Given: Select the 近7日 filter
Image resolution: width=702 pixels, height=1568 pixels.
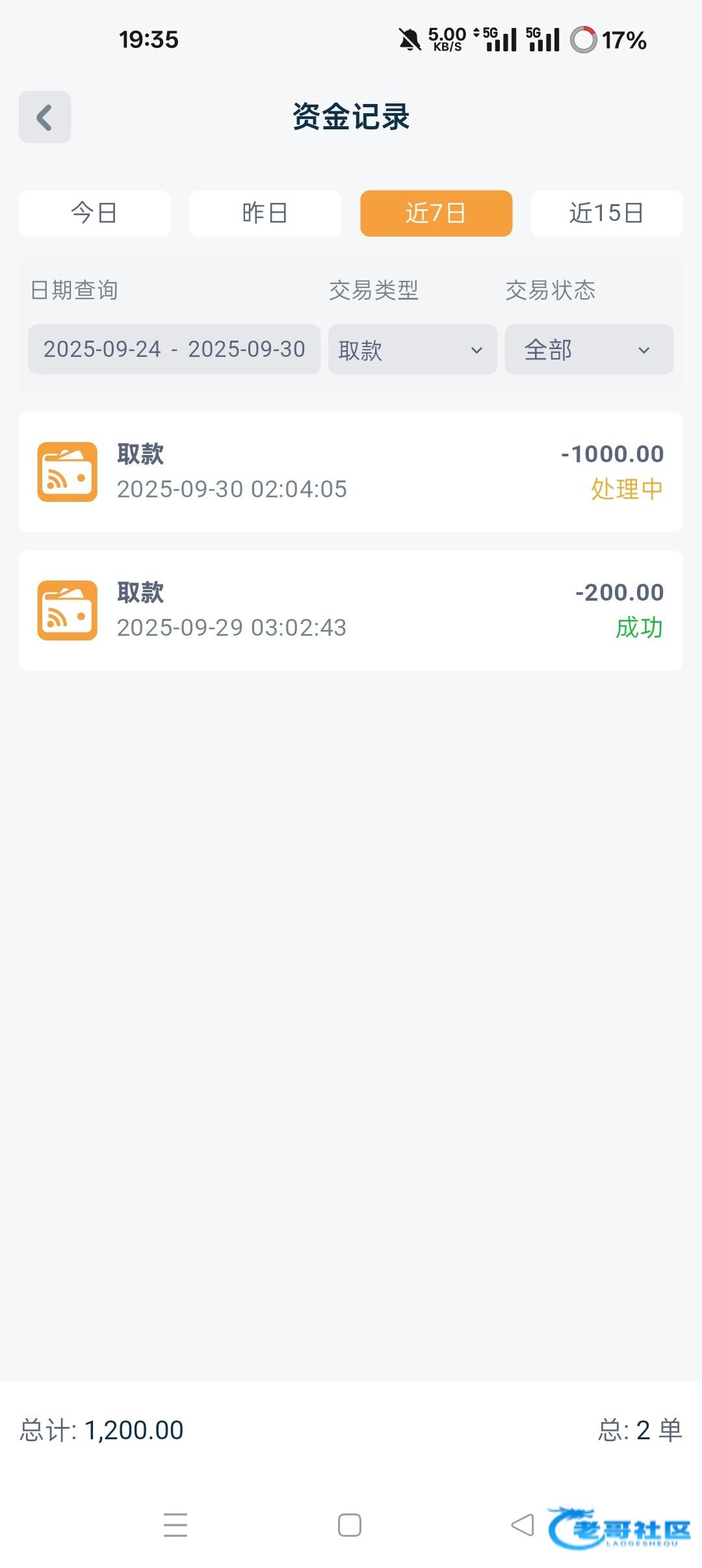Looking at the screenshot, I should (x=436, y=213).
